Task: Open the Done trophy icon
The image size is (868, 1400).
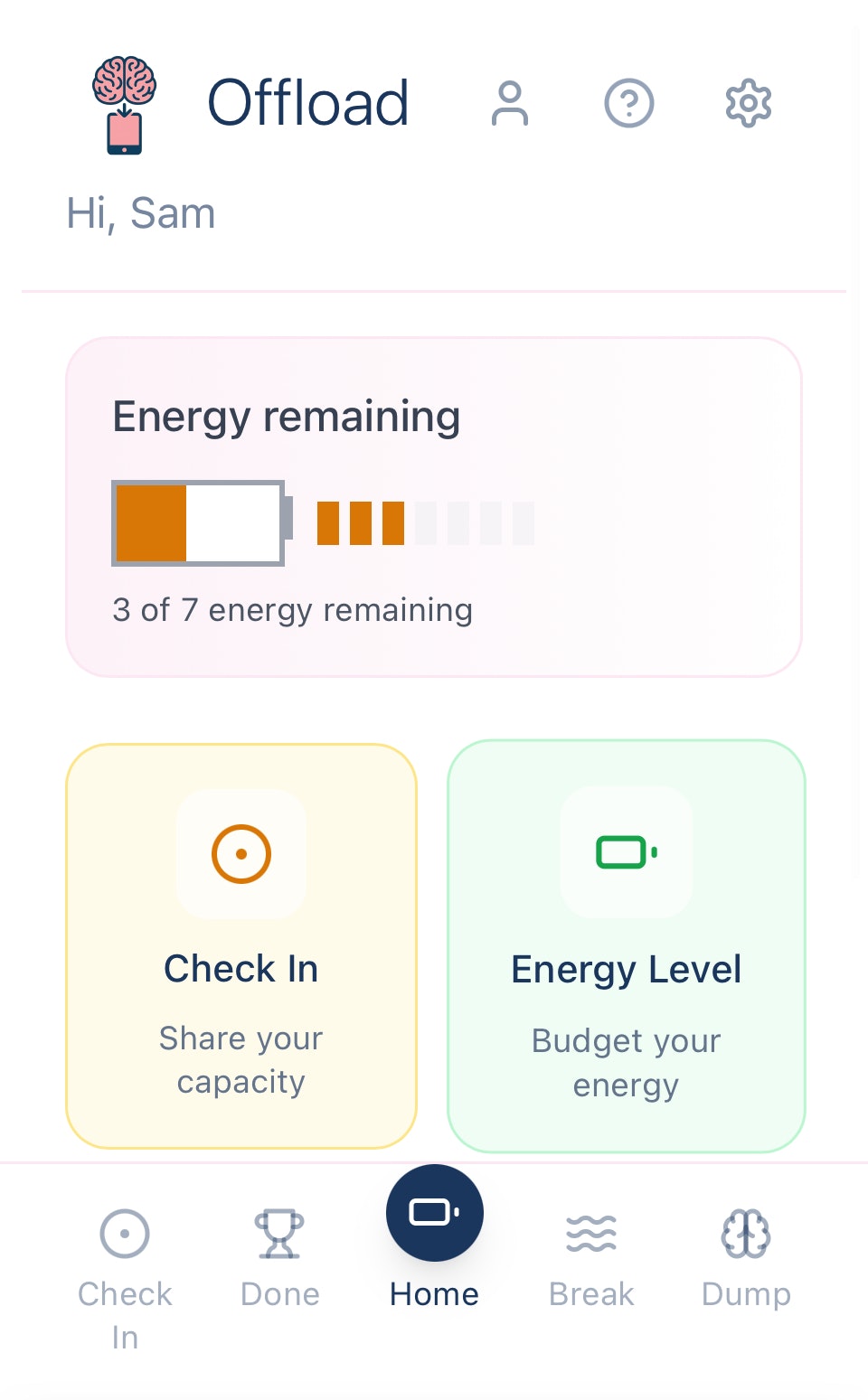Action: 278,1231
